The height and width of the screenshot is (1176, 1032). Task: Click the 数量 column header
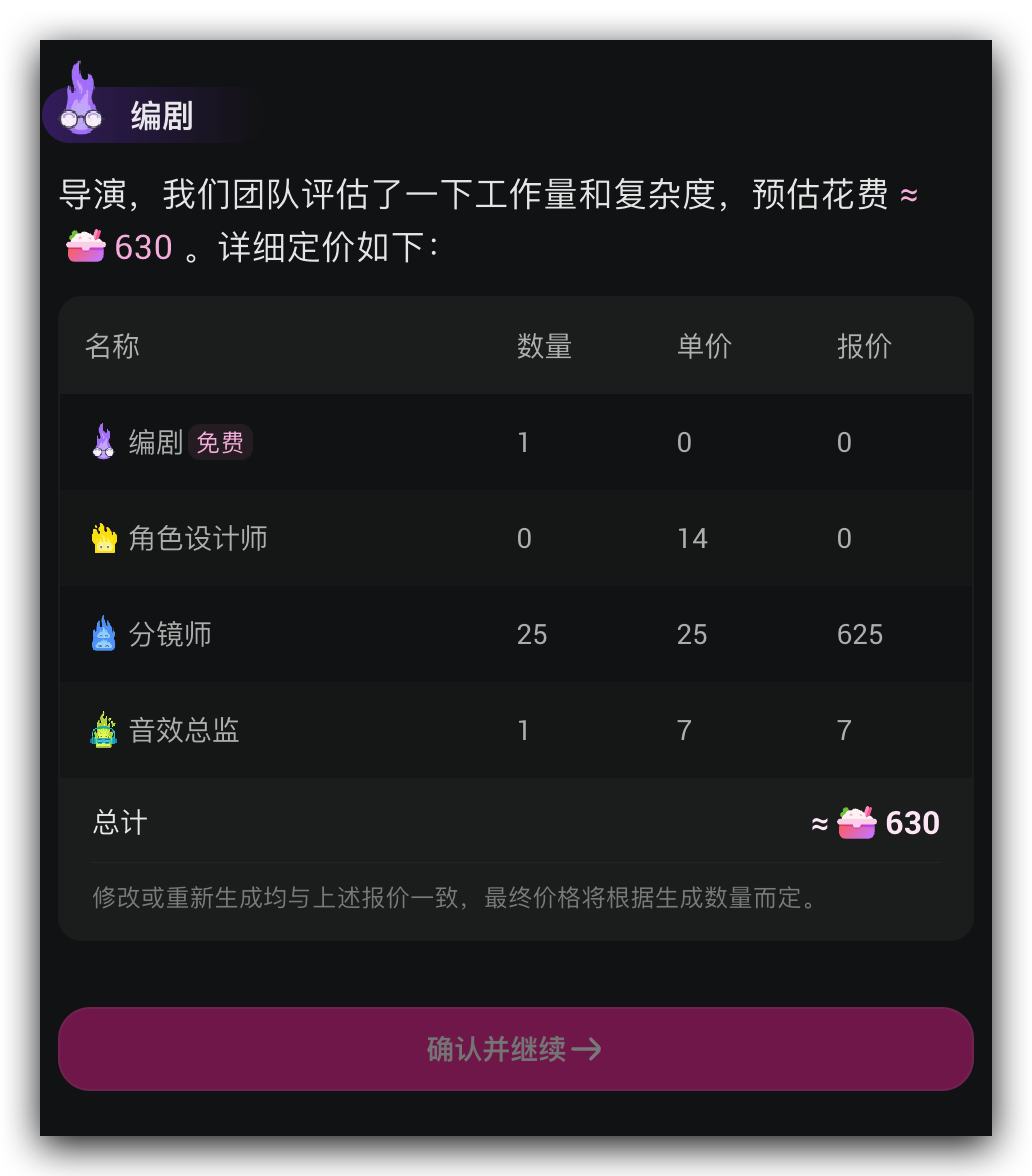pos(545,346)
